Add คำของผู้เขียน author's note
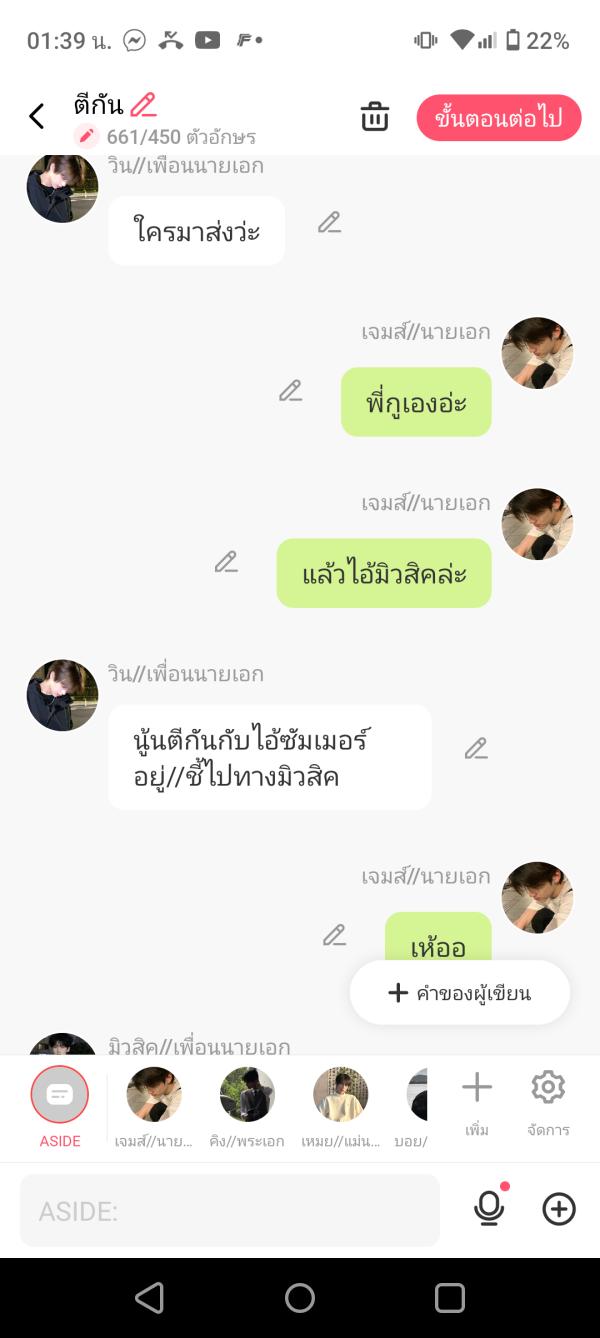Viewport: 600px width, 1338px height. pyautogui.click(x=460, y=993)
